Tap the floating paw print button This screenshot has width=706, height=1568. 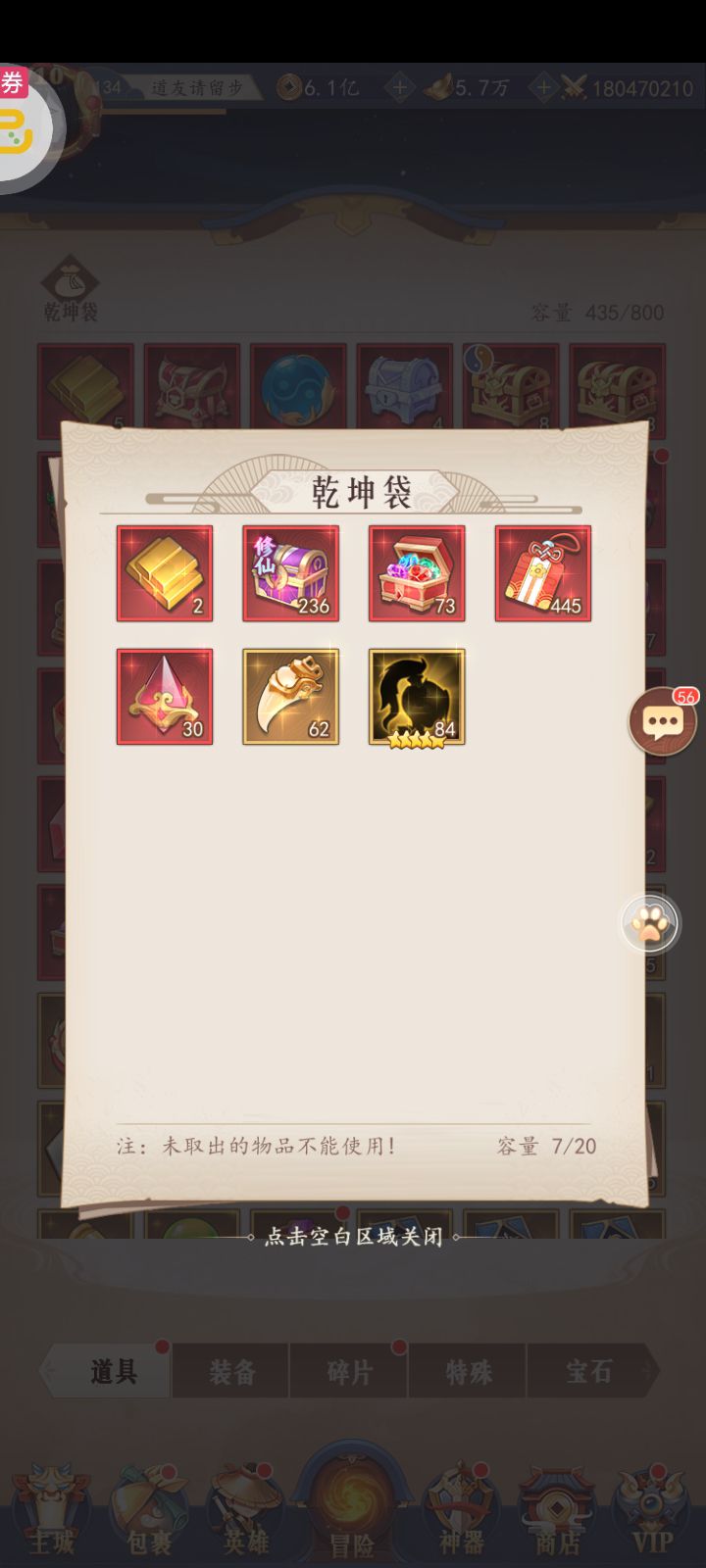(650, 923)
